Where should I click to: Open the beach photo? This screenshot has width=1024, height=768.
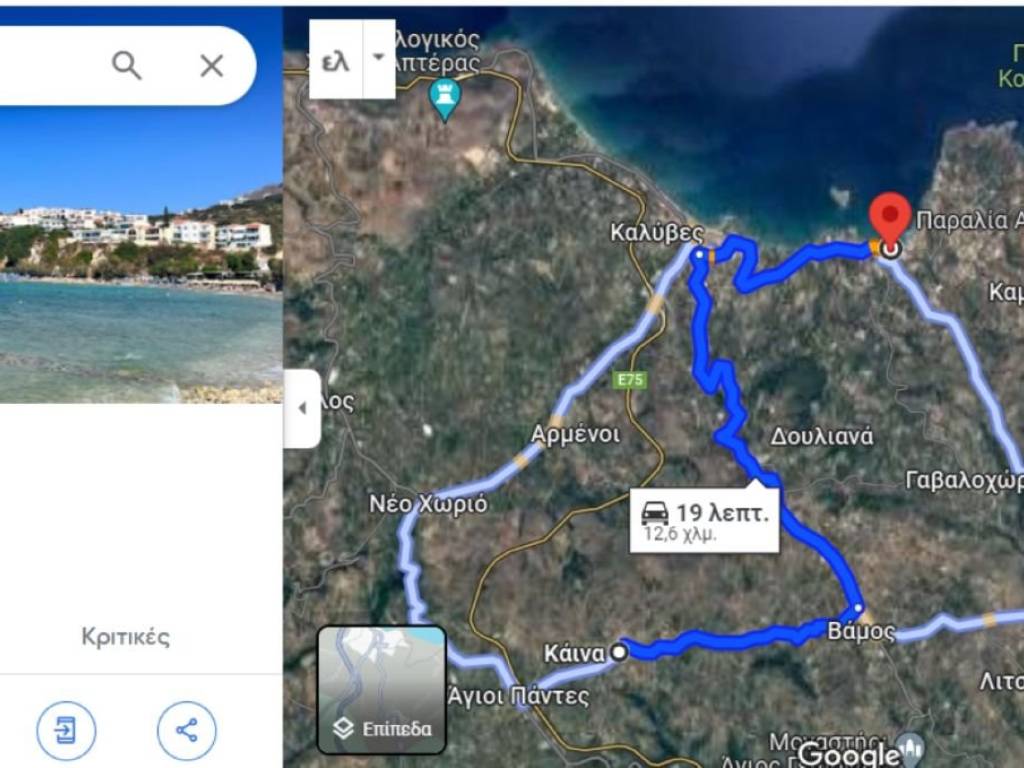click(x=140, y=290)
